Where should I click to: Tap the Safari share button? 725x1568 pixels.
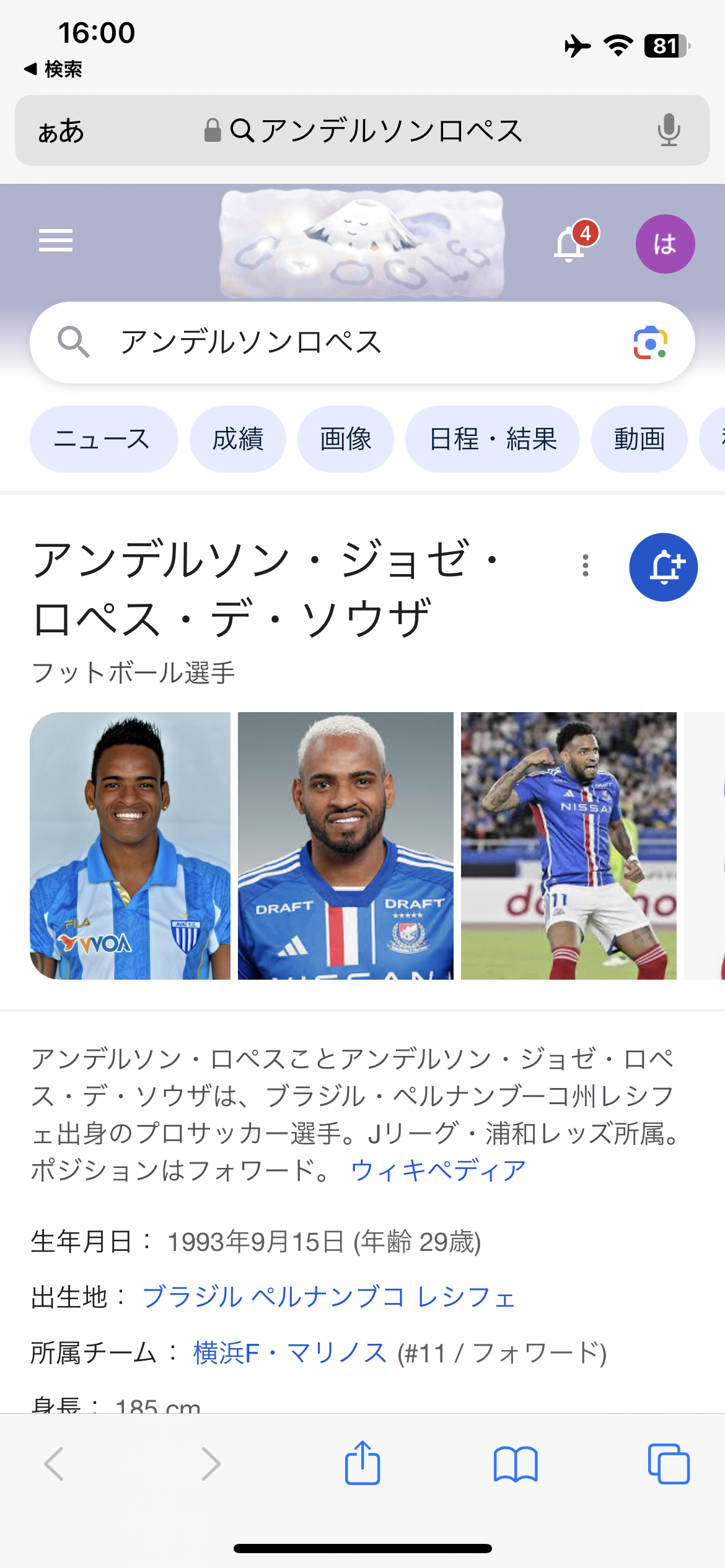pyautogui.click(x=362, y=1463)
